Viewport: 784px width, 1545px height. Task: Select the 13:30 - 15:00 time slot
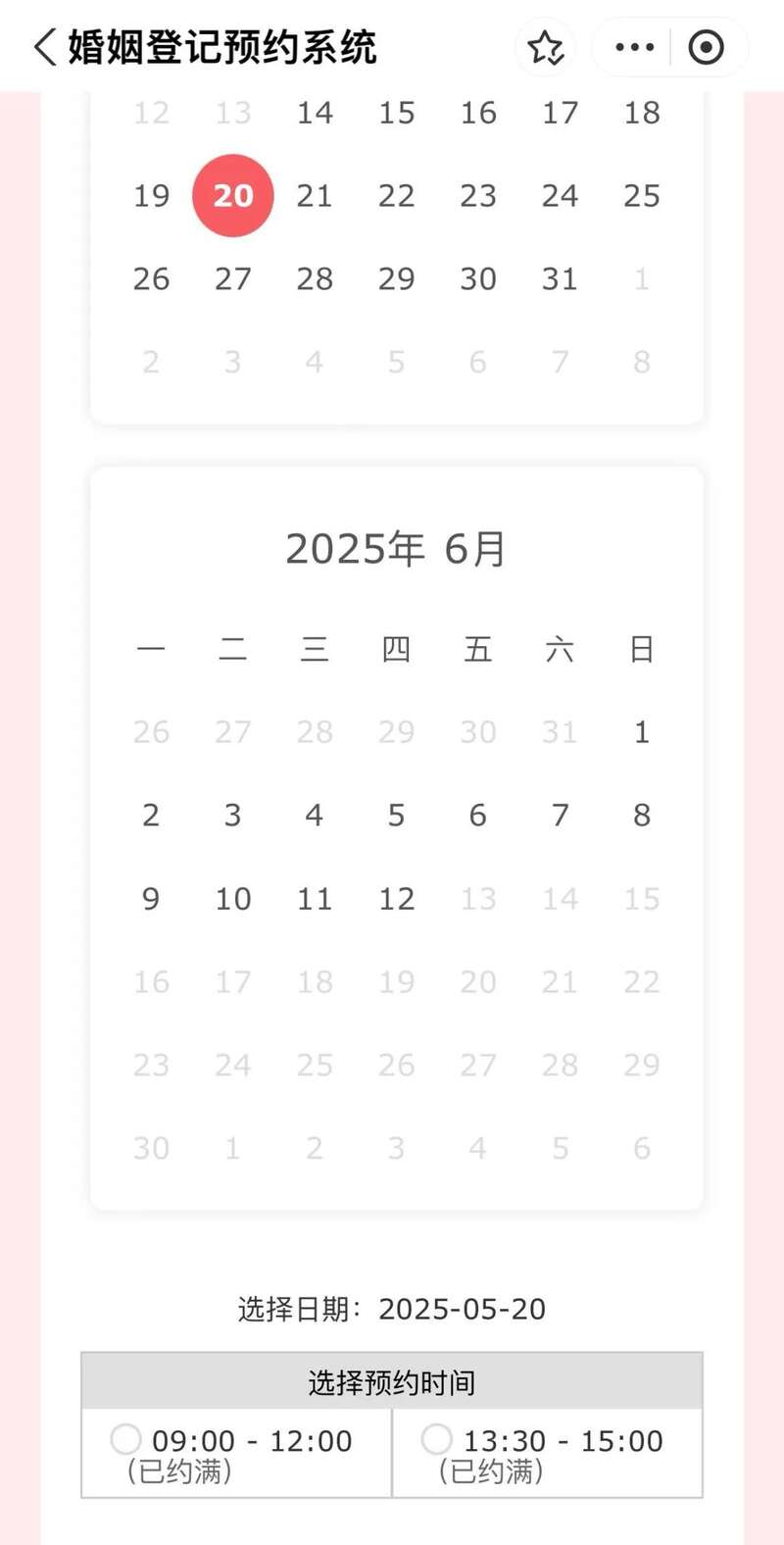(x=437, y=1439)
